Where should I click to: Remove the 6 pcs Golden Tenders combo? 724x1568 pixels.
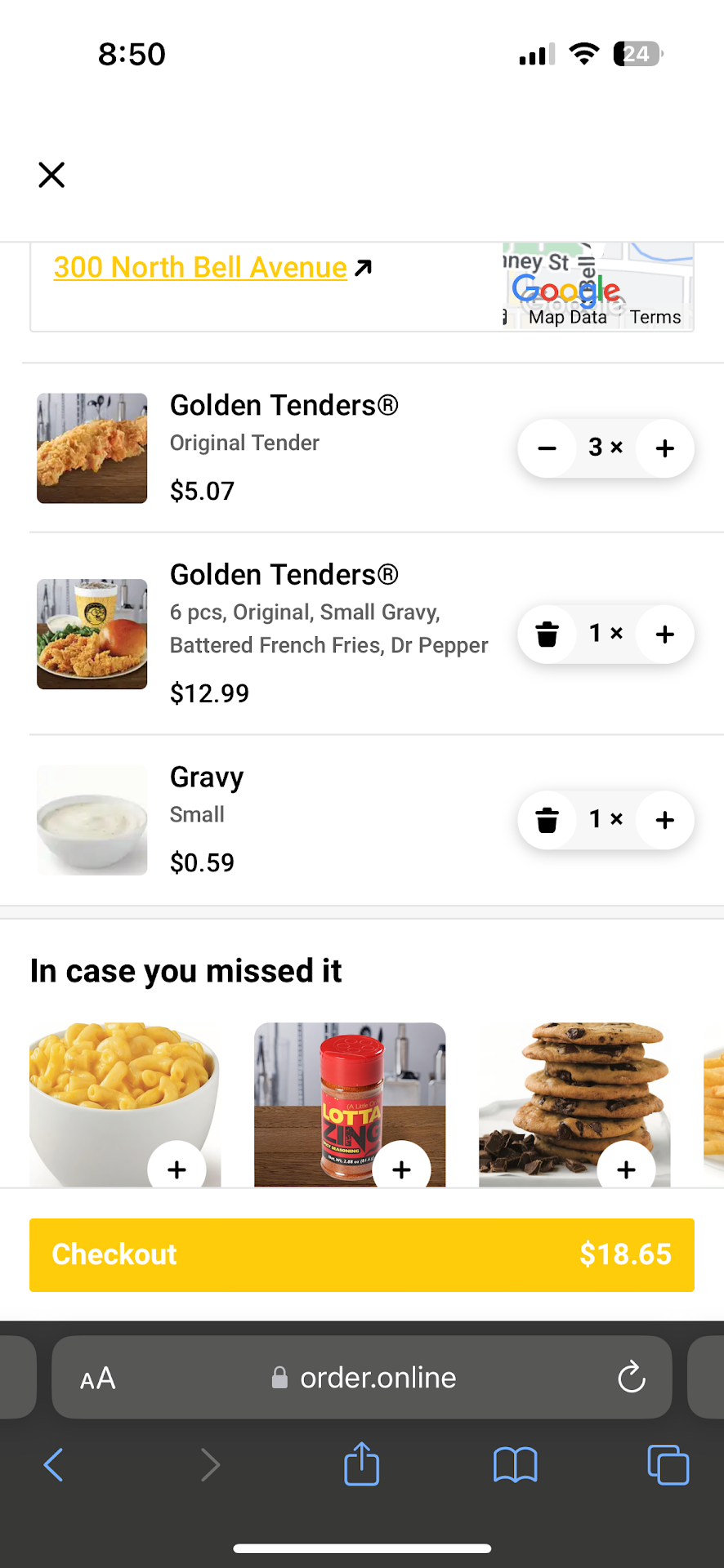coord(547,635)
